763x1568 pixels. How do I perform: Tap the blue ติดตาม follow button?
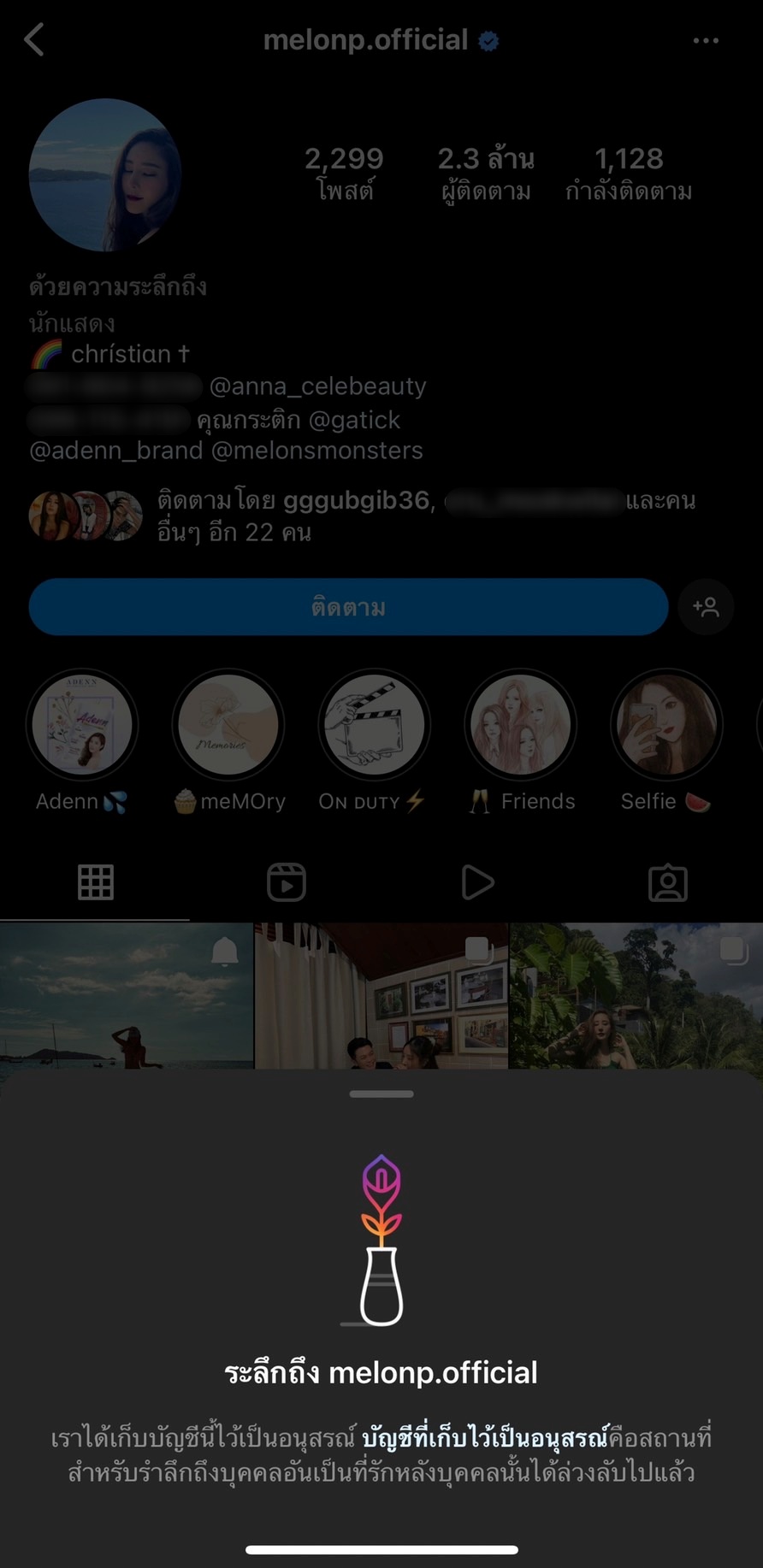(348, 607)
